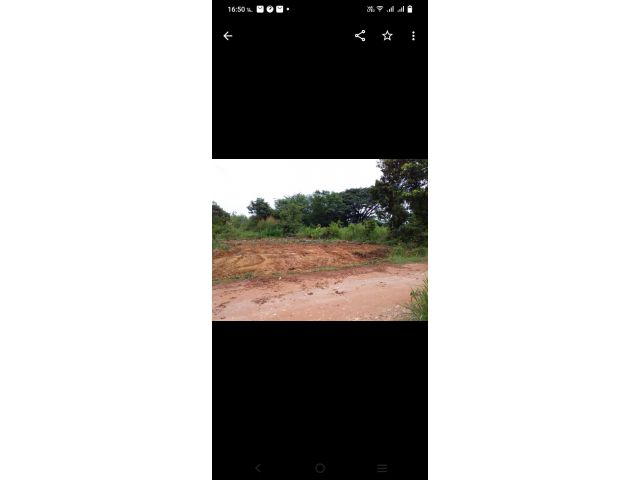The width and height of the screenshot is (640, 480).
Task: Tap the system home button
Action: 320,468
